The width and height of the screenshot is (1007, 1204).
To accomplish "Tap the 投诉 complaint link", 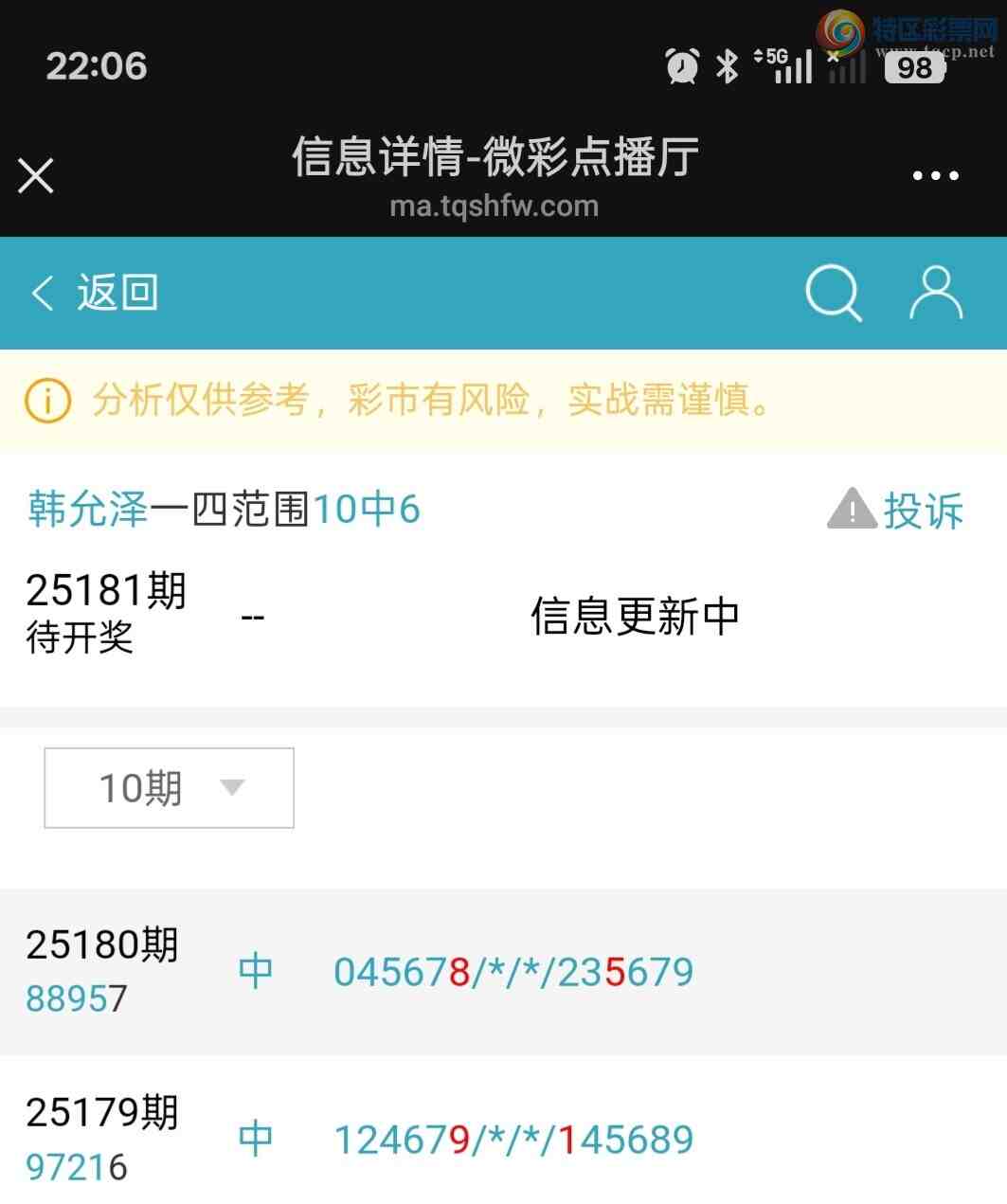I will [x=896, y=511].
